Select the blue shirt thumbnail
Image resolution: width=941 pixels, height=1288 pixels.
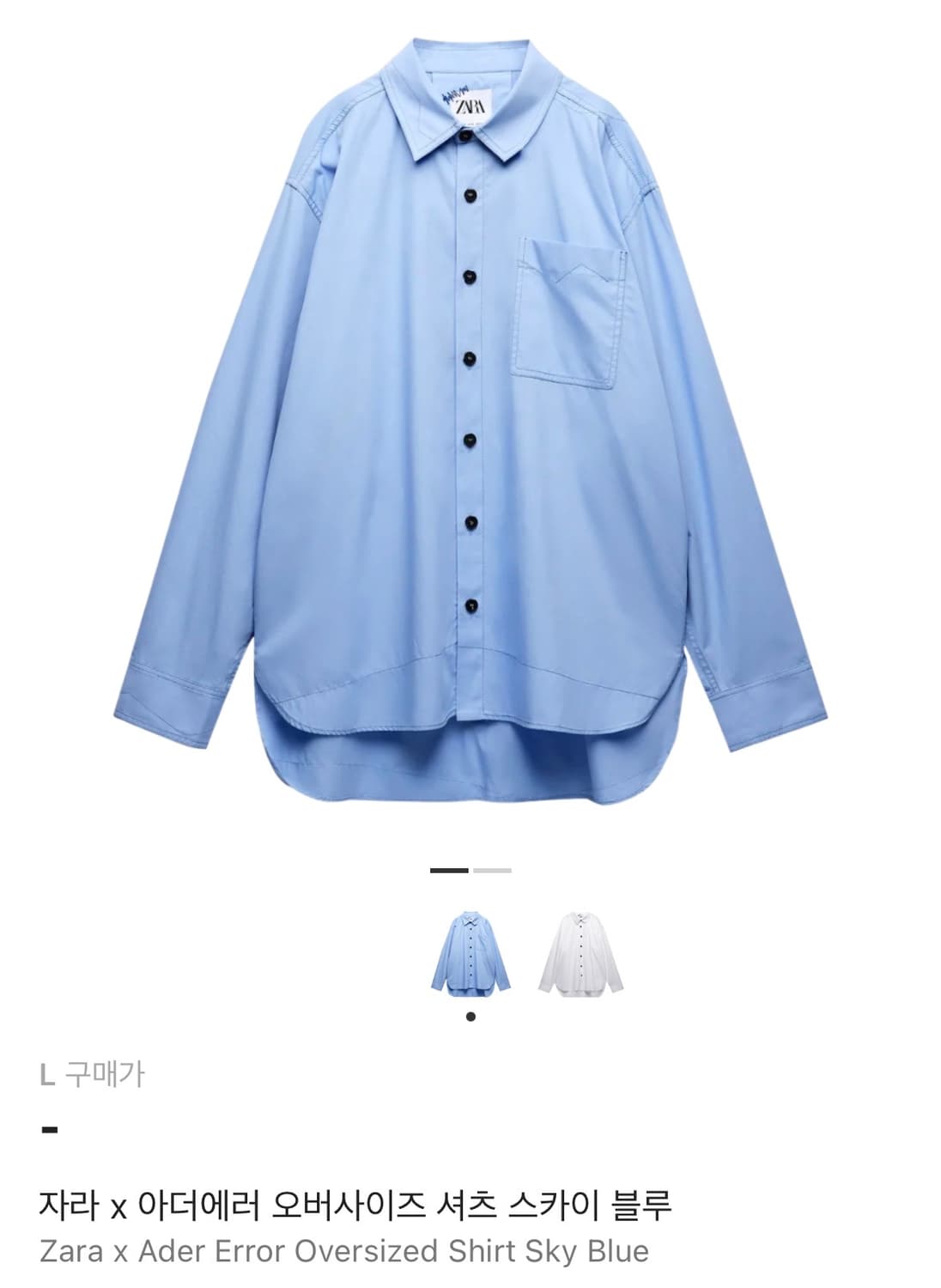pos(470,956)
